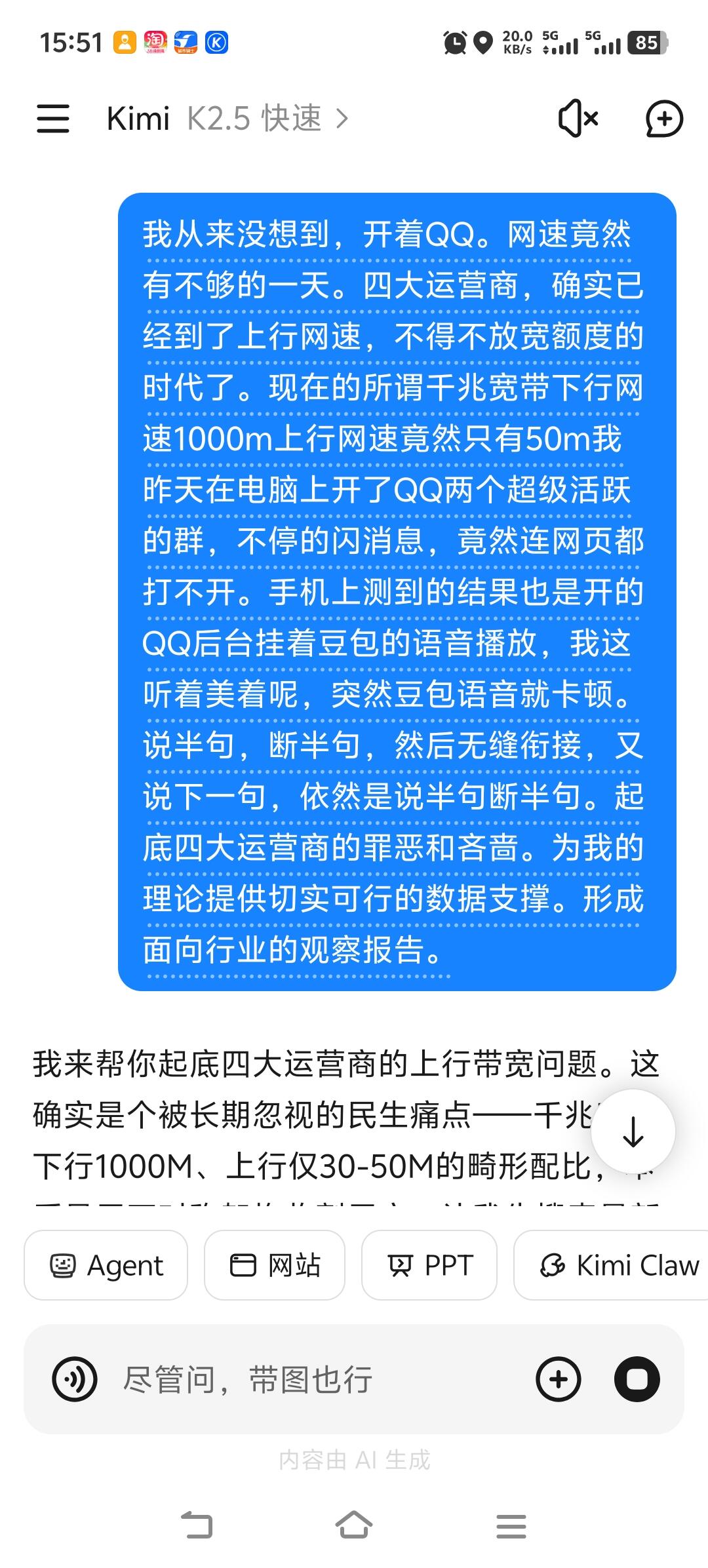Start voice input mode

(75, 1379)
